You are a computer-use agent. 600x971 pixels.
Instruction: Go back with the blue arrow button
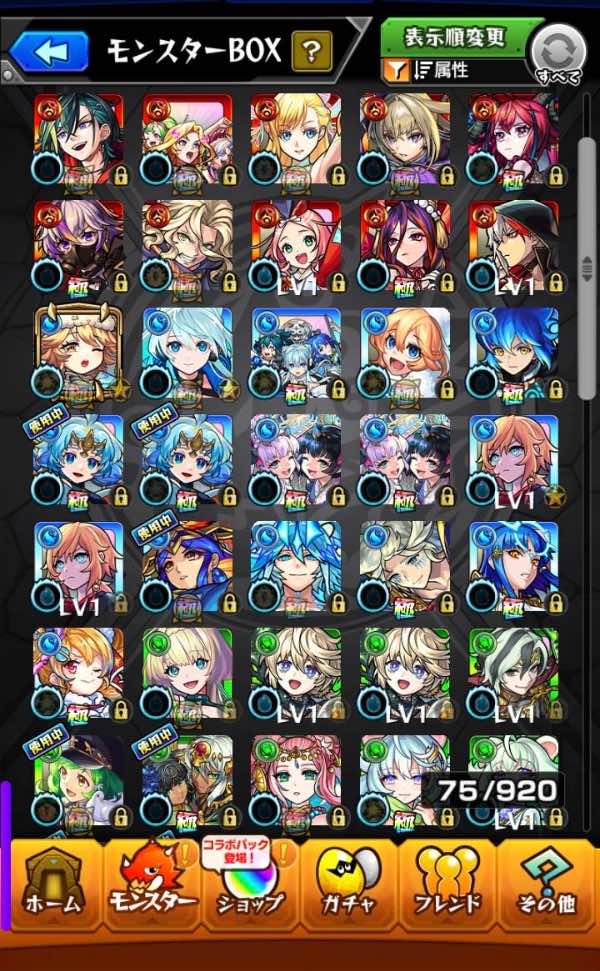point(49,51)
